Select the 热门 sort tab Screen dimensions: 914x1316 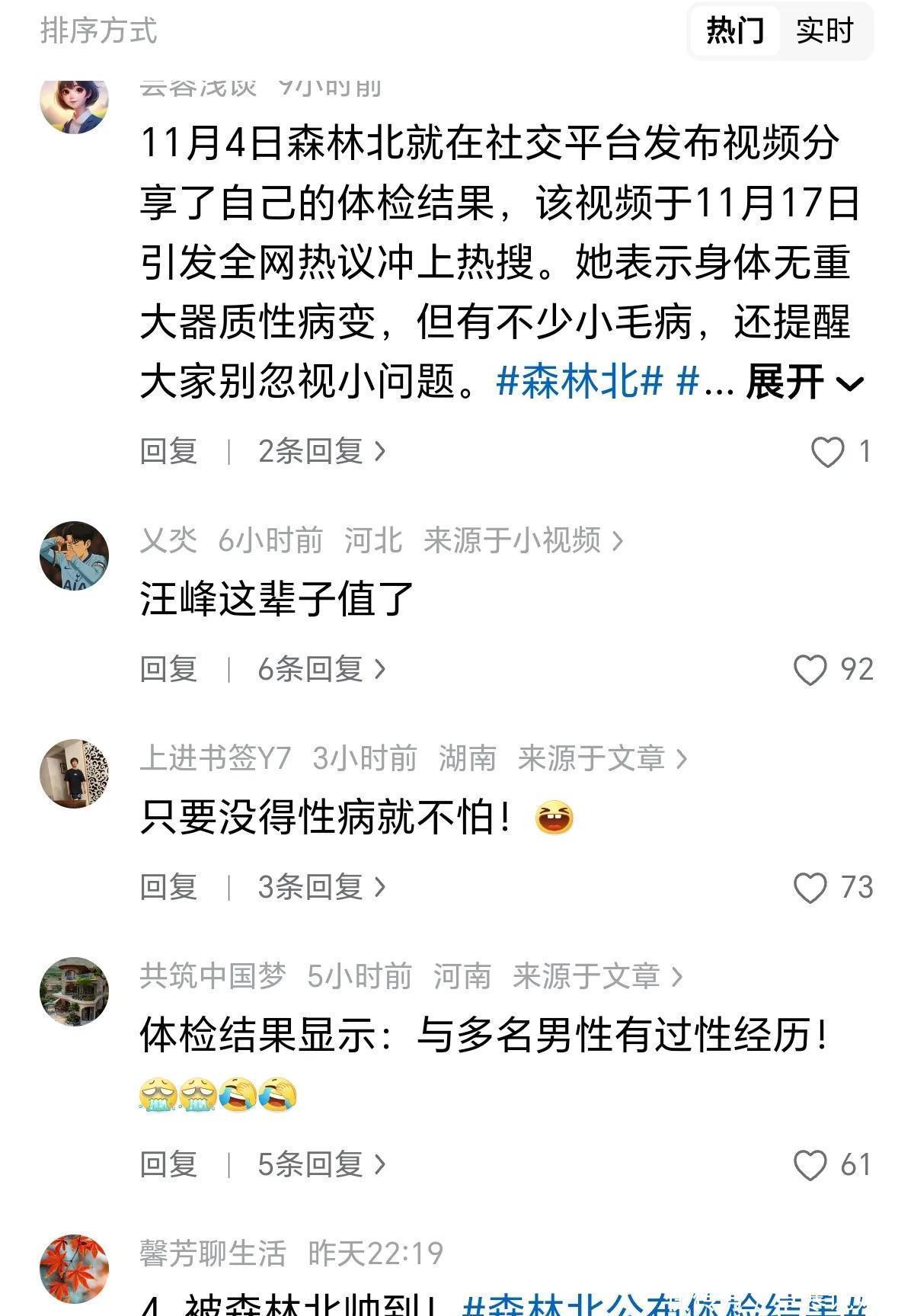pyautogui.click(x=734, y=31)
